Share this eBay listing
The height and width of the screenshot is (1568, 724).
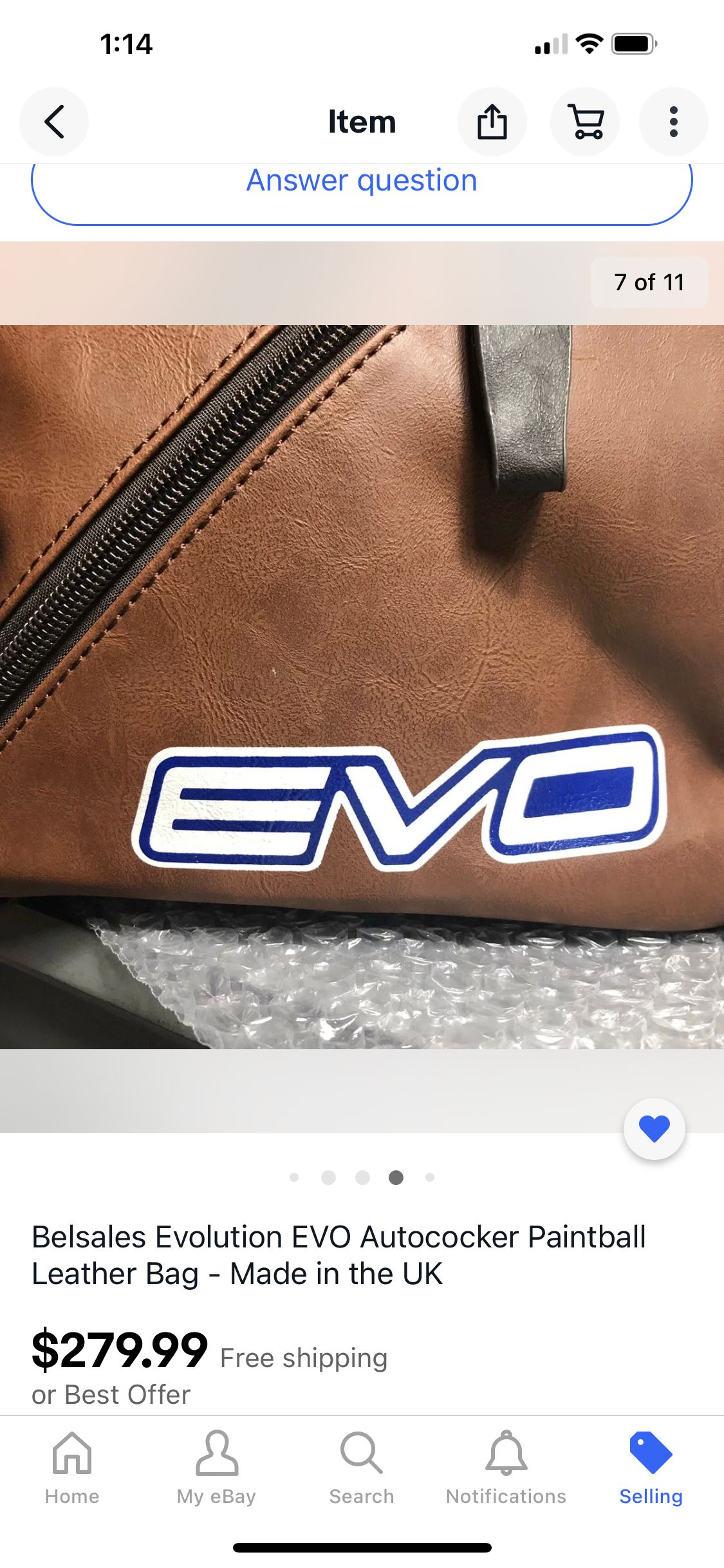tap(492, 122)
